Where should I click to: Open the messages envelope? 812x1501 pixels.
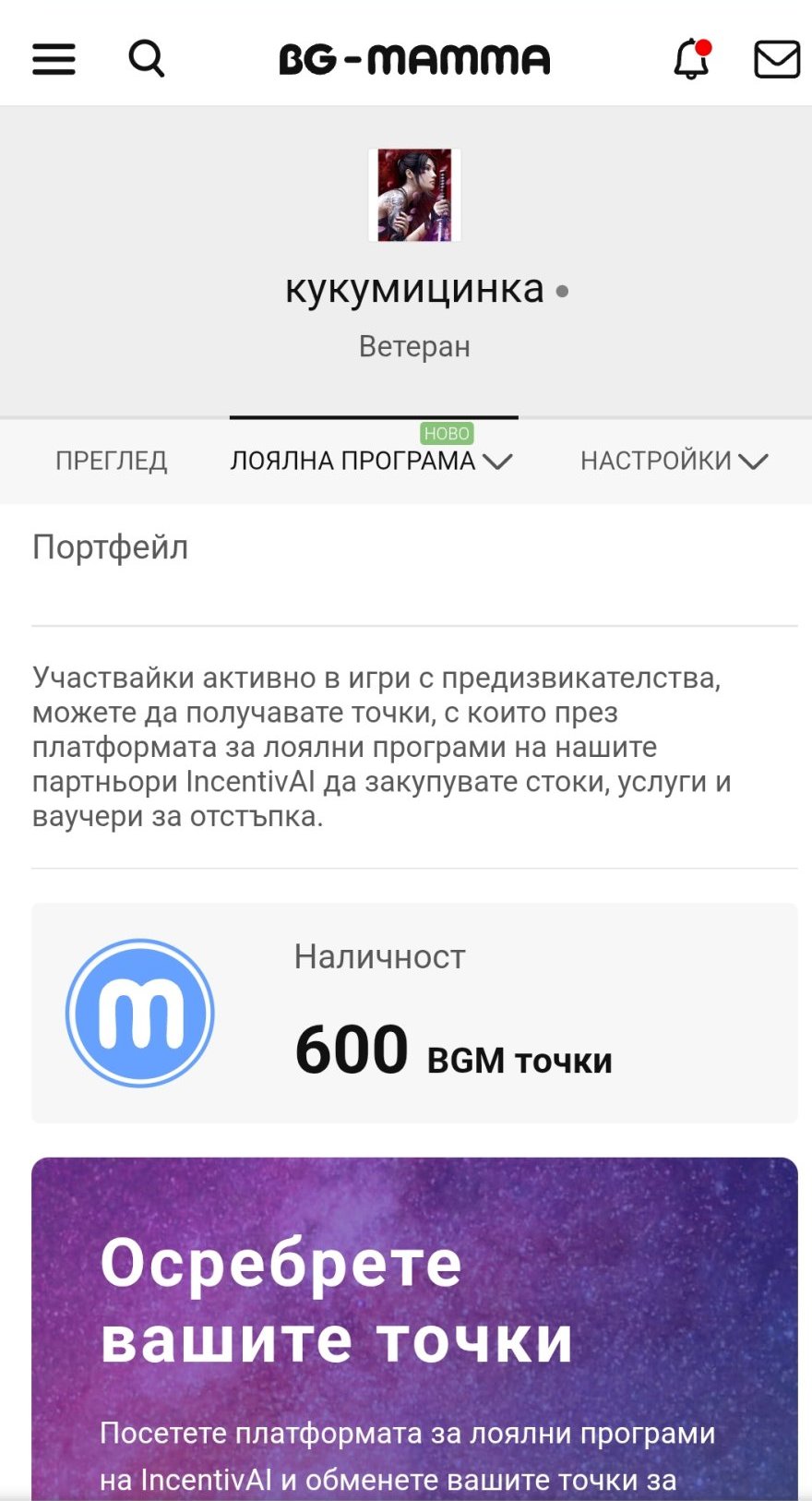click(777, 59)
